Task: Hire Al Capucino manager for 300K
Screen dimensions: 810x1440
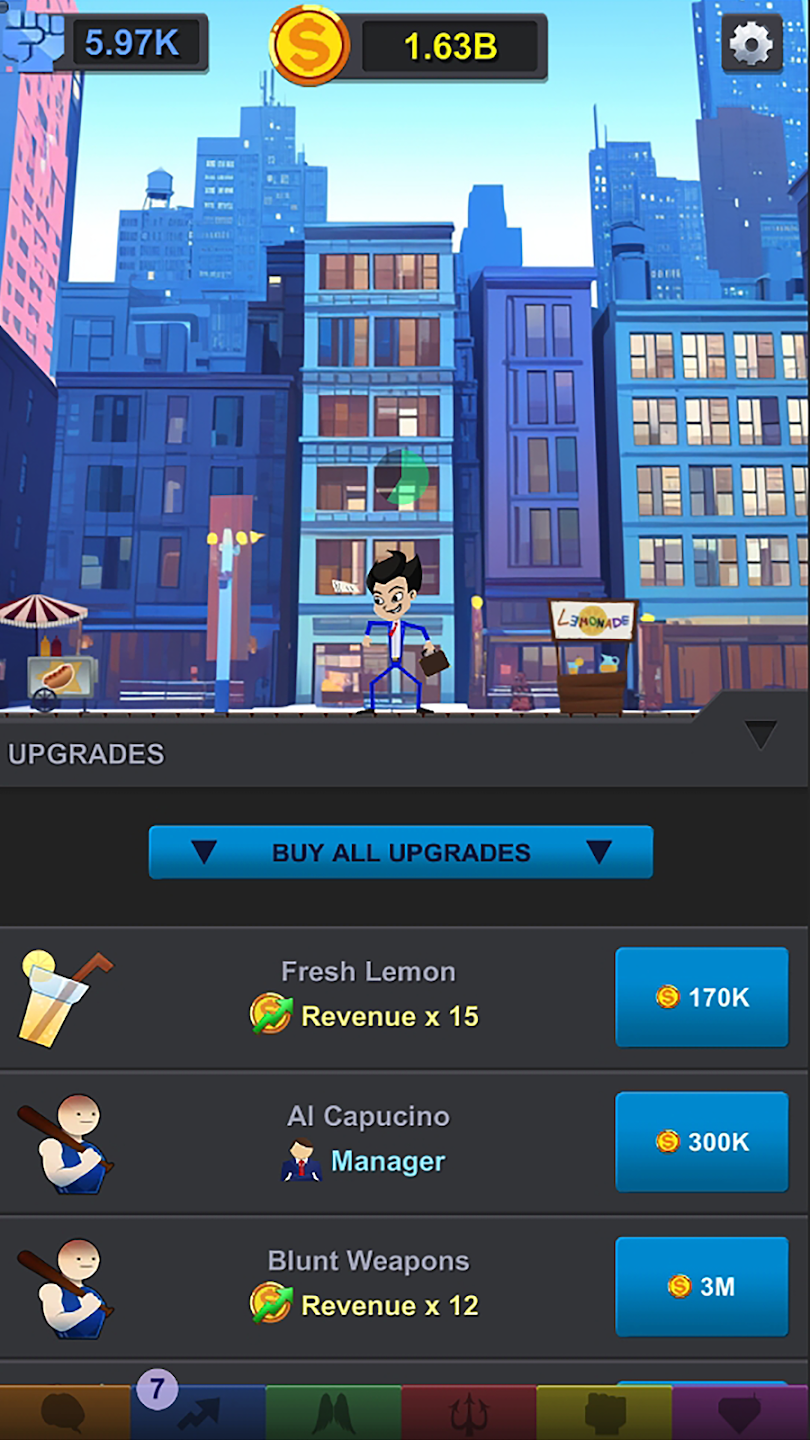Action: point(702,1142)
